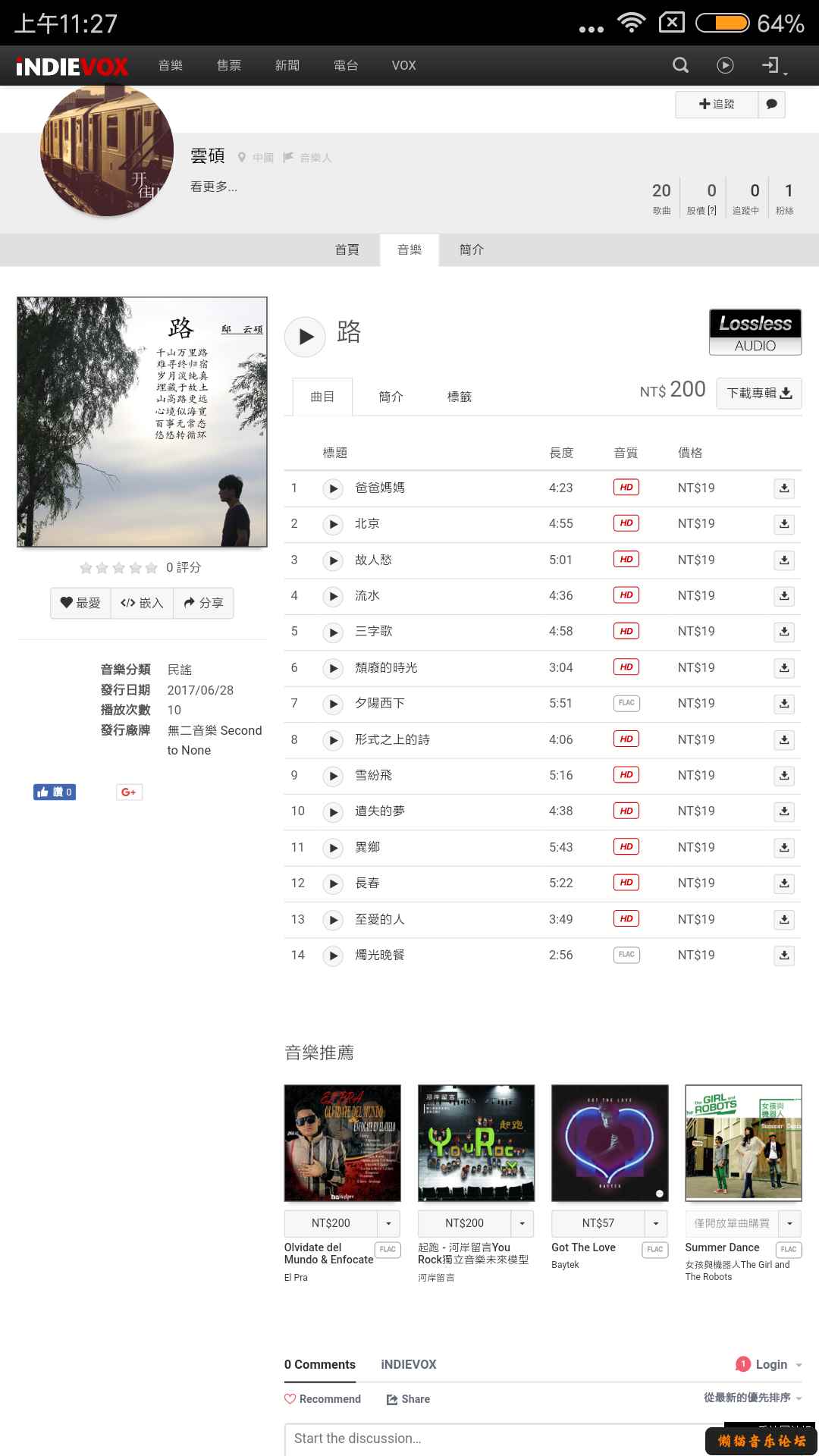Open recommended album Got The Love

click(x=609, y=1143)
